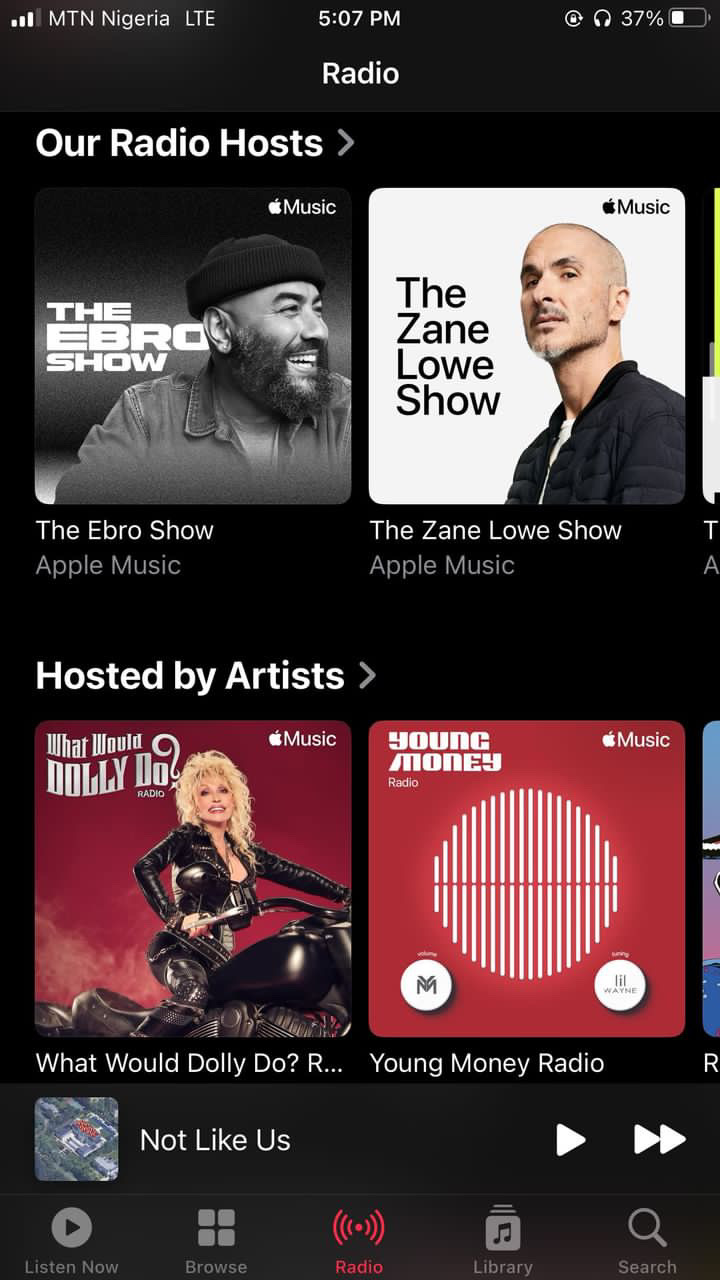The height and width of the screenshot is (1280, 720).
Task: Open The Zane Lowe Show
Action: pyautogui.click(x=527, y=346)
